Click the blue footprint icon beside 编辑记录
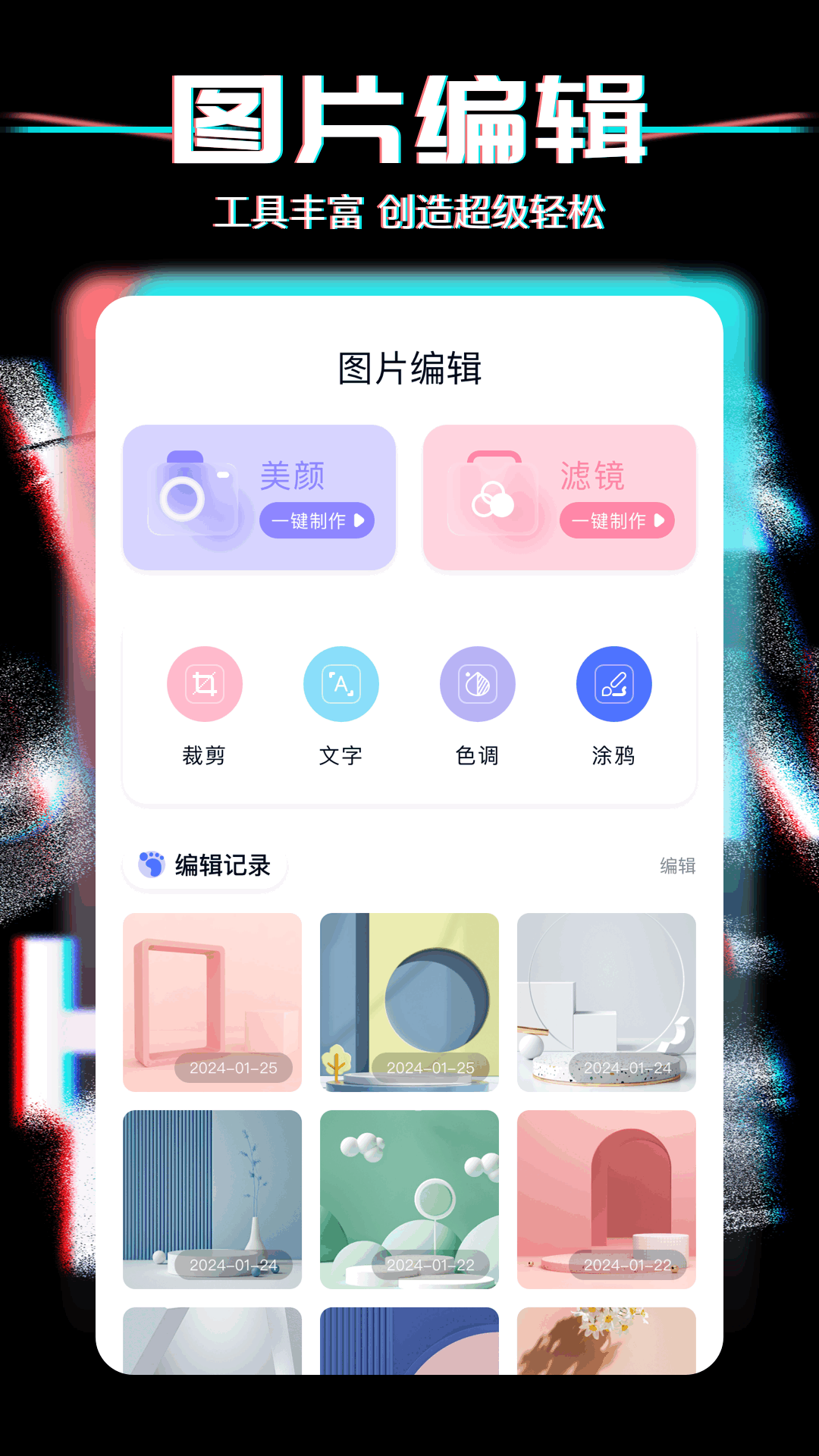 (x=150, y=864)
